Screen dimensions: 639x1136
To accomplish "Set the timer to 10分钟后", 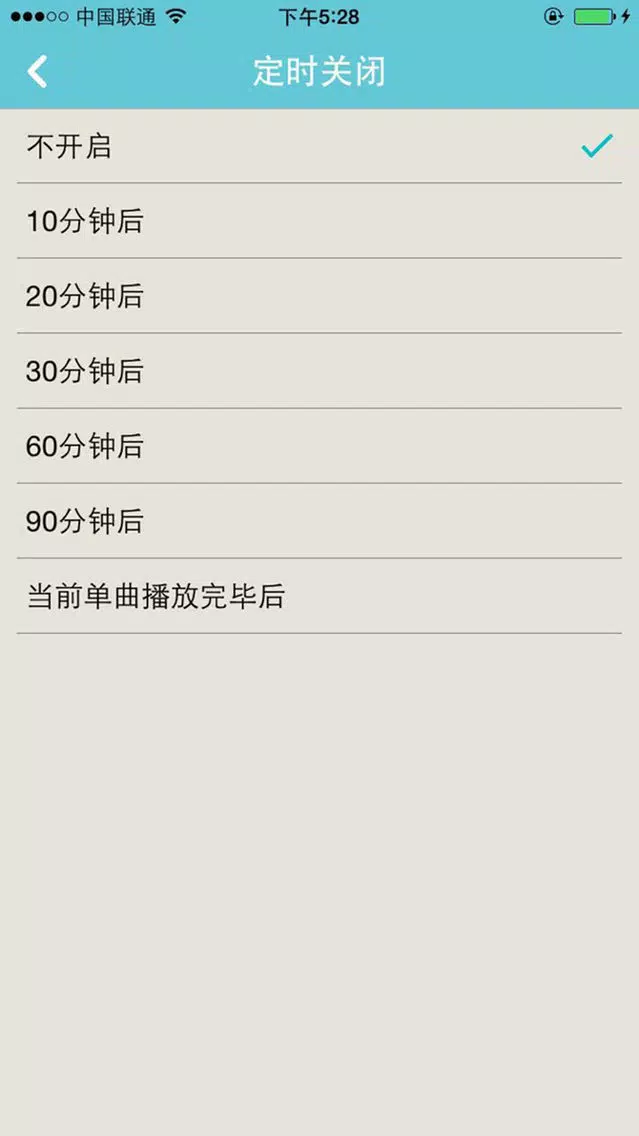I will click(320, 221).
